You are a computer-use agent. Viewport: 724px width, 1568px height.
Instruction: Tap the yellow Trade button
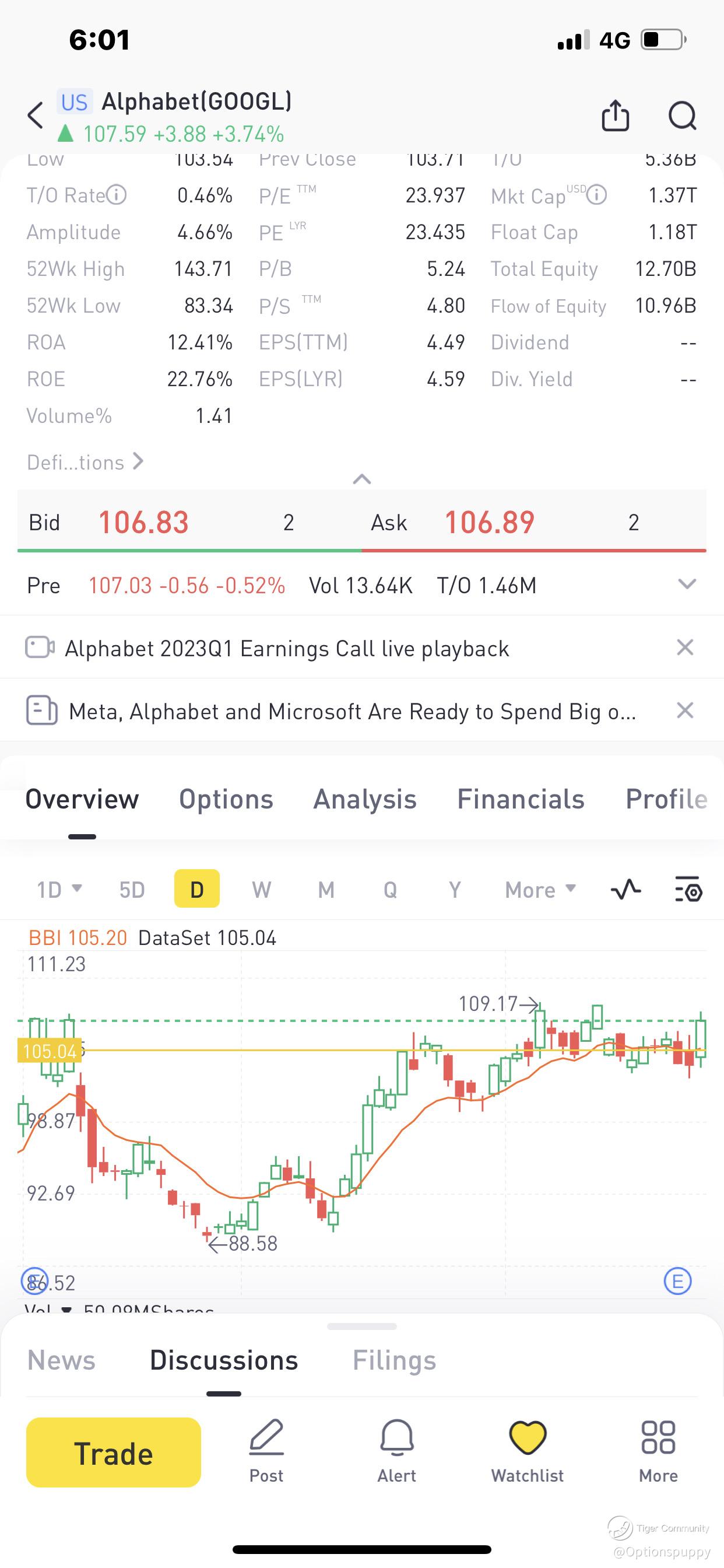(x=114, y=1452)
